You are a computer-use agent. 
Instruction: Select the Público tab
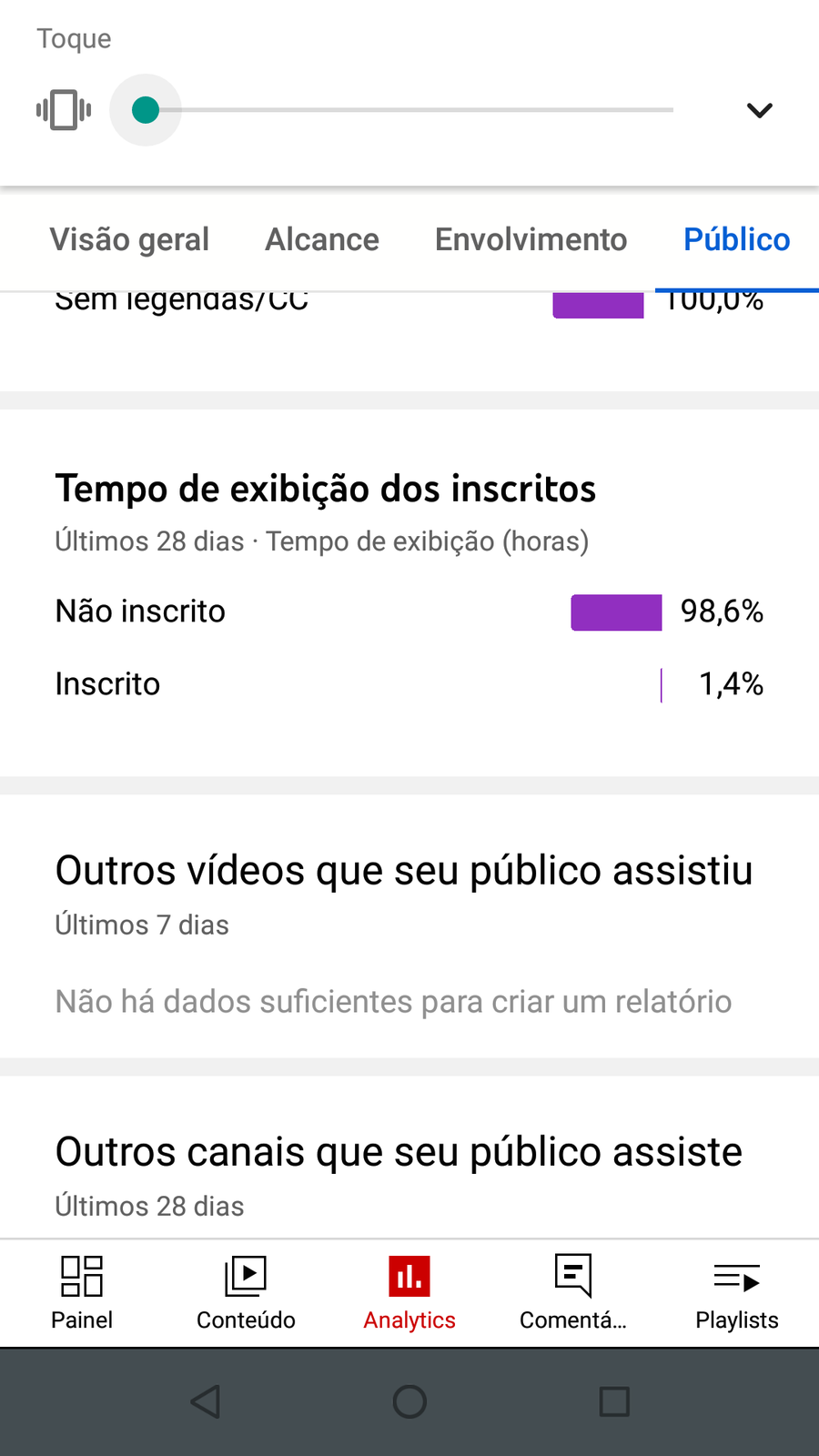click(x=736, y=239)
